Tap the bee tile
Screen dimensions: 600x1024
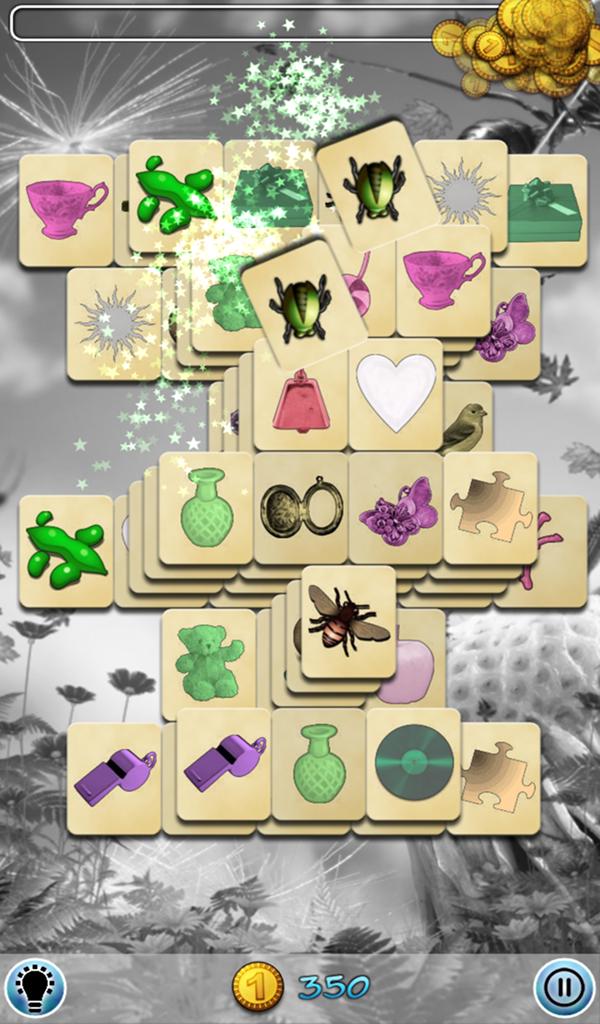tap(347, 618)
